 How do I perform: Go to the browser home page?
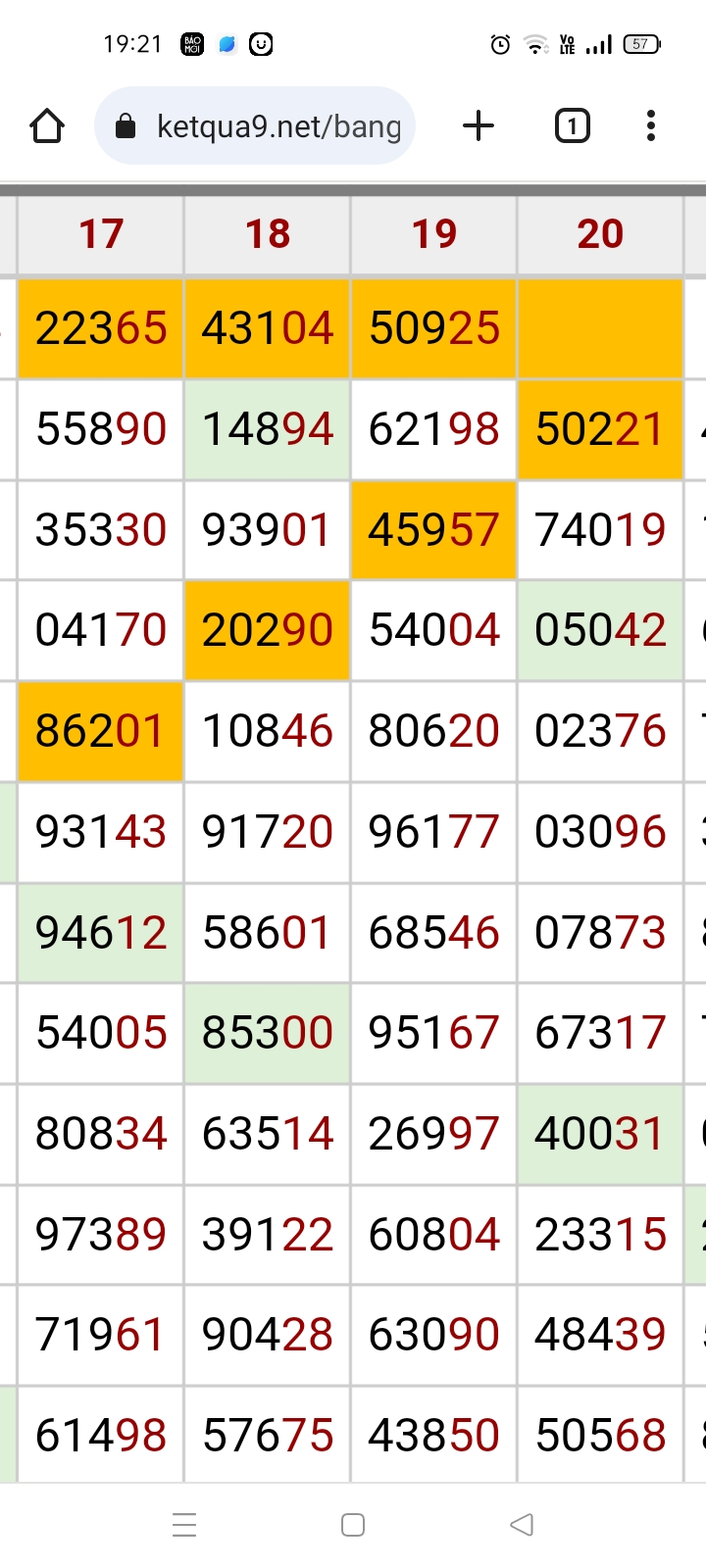[47, 126]
